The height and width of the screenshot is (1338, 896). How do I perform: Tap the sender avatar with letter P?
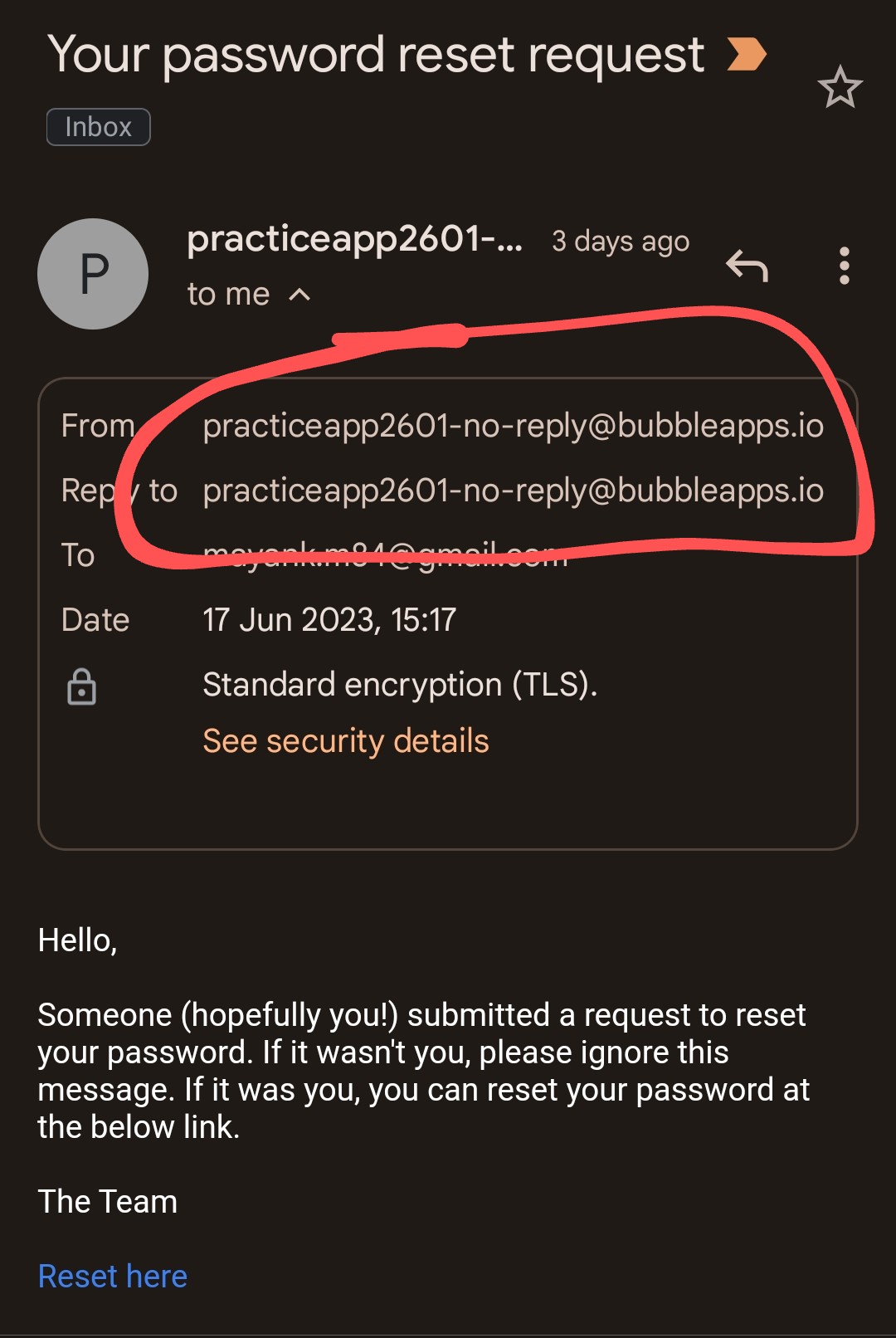[93, 274]
